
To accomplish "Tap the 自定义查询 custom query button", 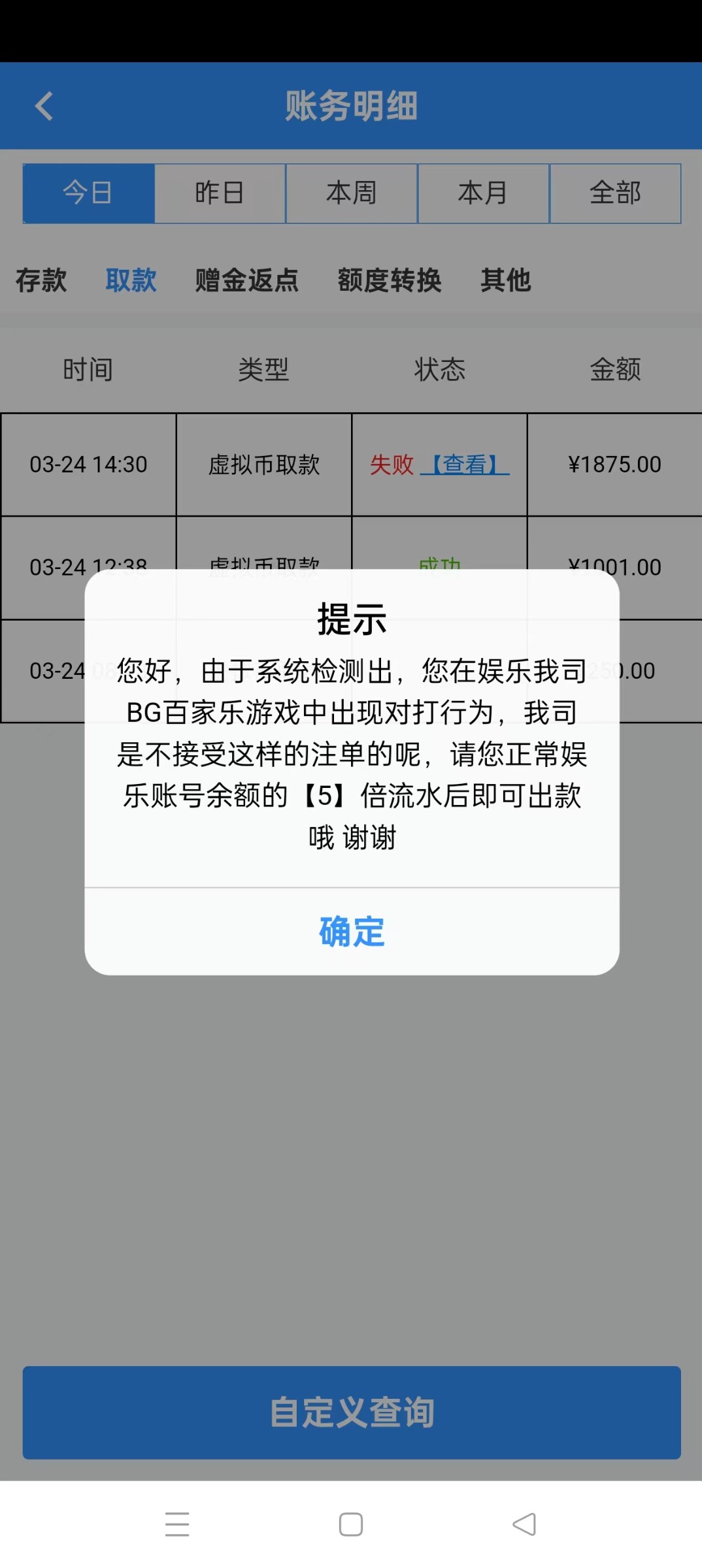I will point(351,1414).
